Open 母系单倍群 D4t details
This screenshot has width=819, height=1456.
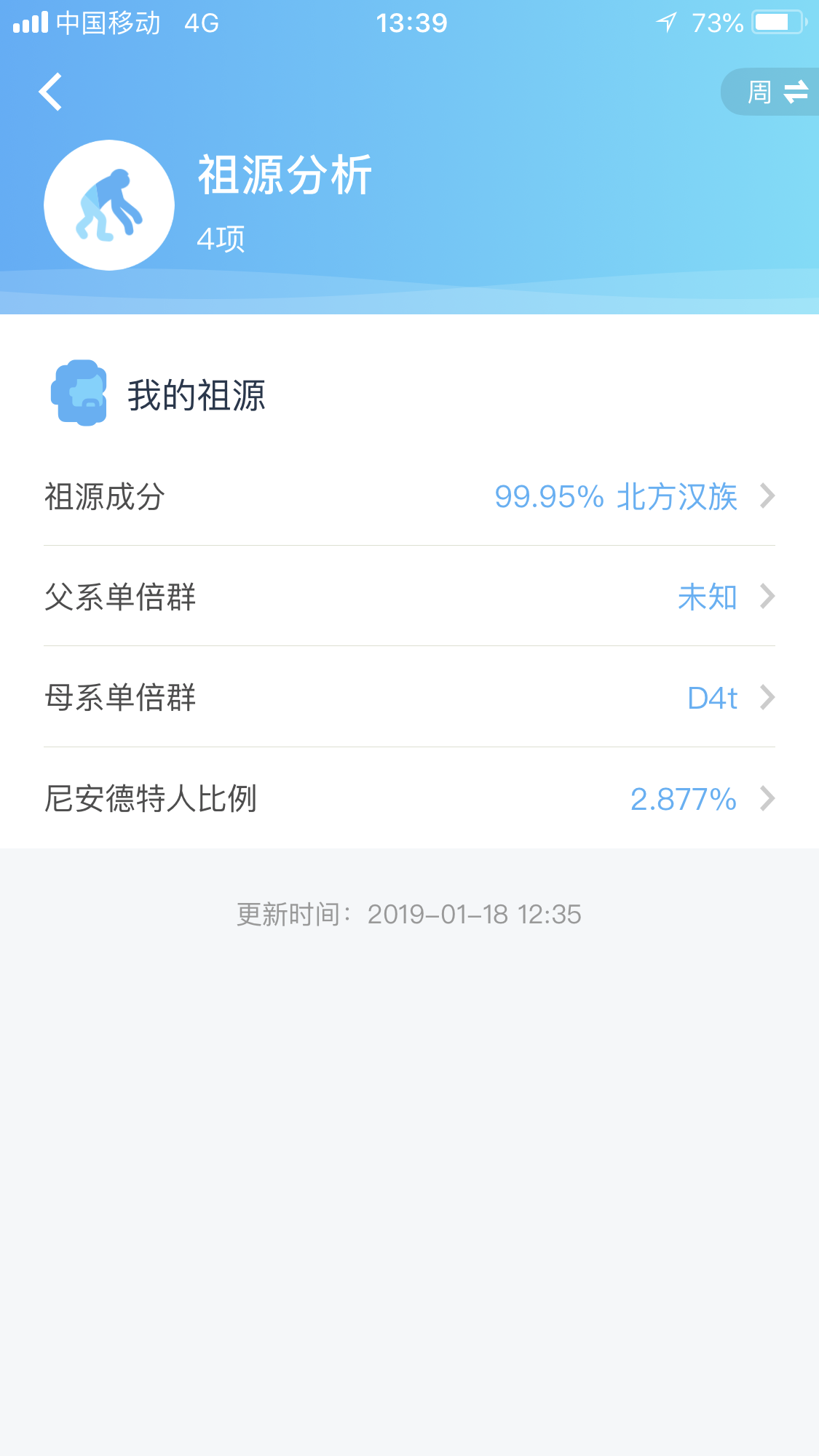click(x=409, y=697)
